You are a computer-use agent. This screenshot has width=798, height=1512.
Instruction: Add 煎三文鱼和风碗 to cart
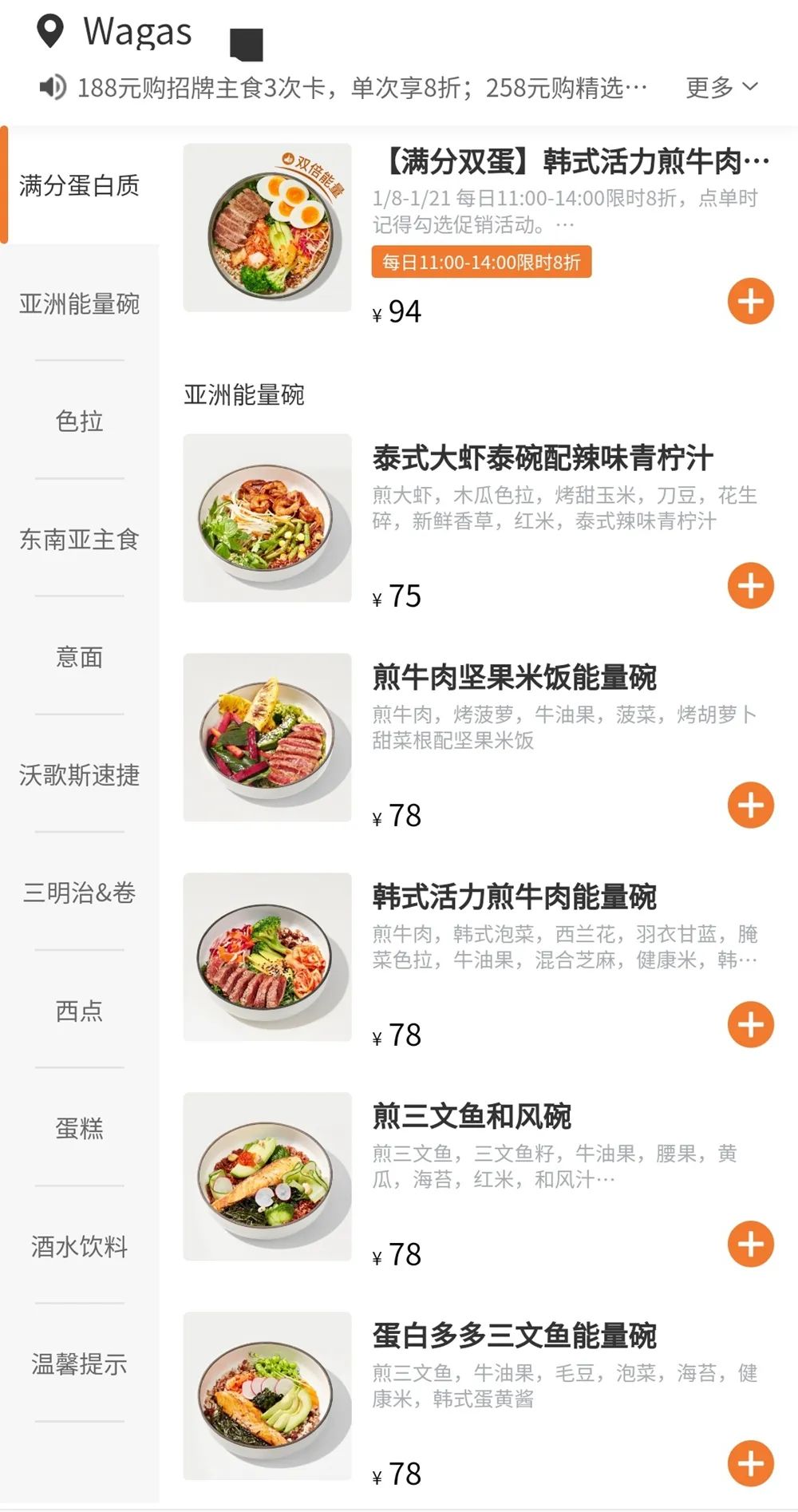click(x=750, y=1245)
